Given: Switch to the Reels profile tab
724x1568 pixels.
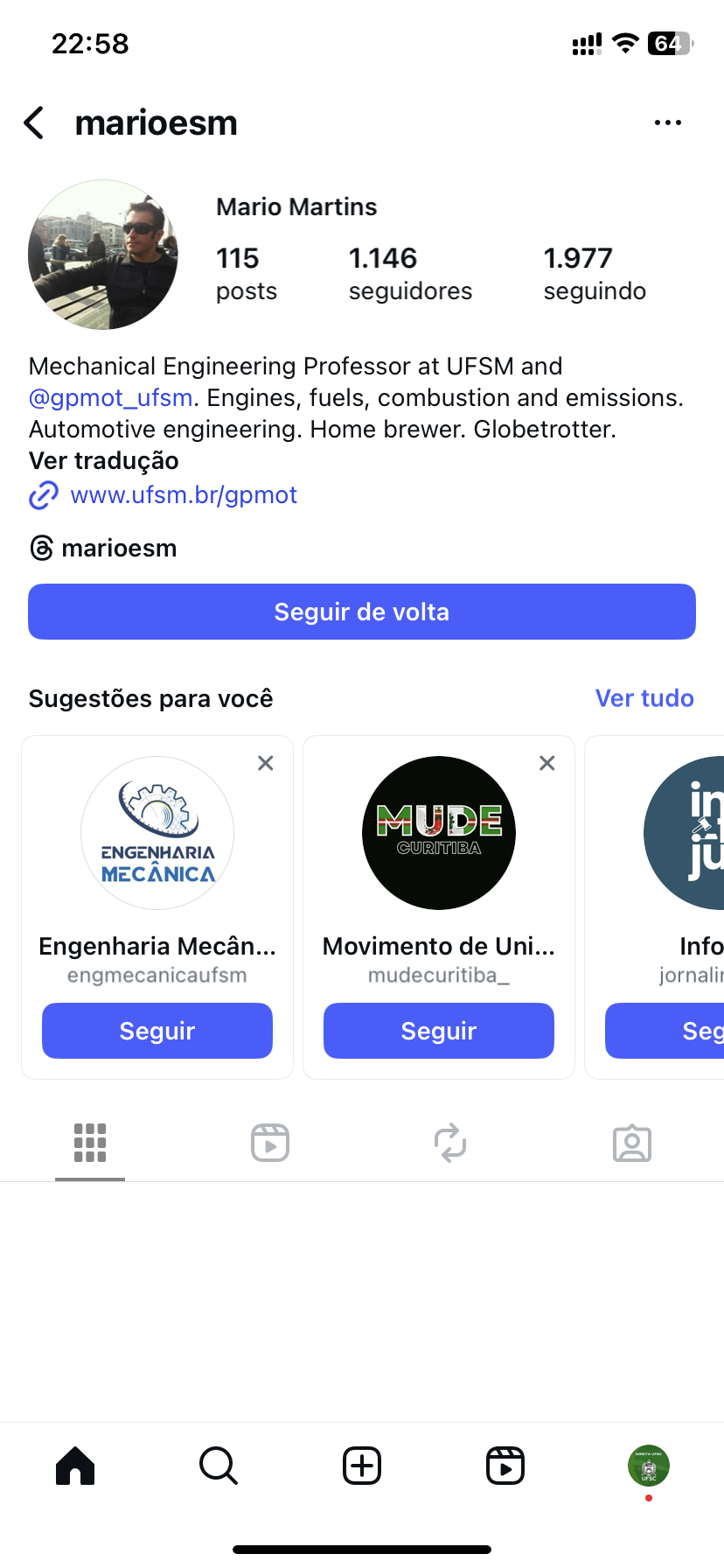Looking at the screenshot, I should click(x=270, y=1143).
